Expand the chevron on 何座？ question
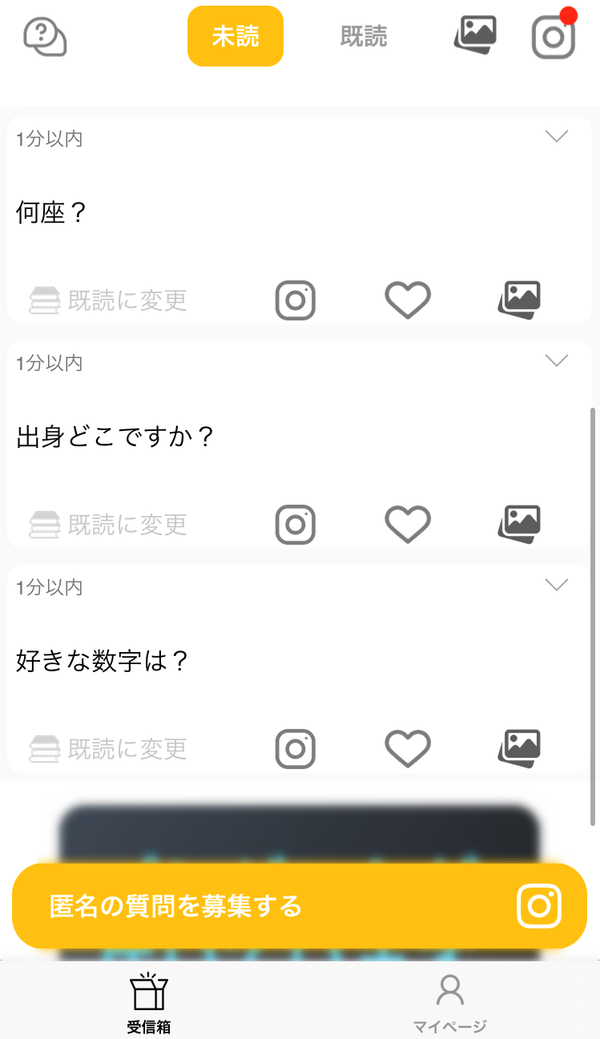Viewport: 600px width, 1039px height. tap(556, 136)
